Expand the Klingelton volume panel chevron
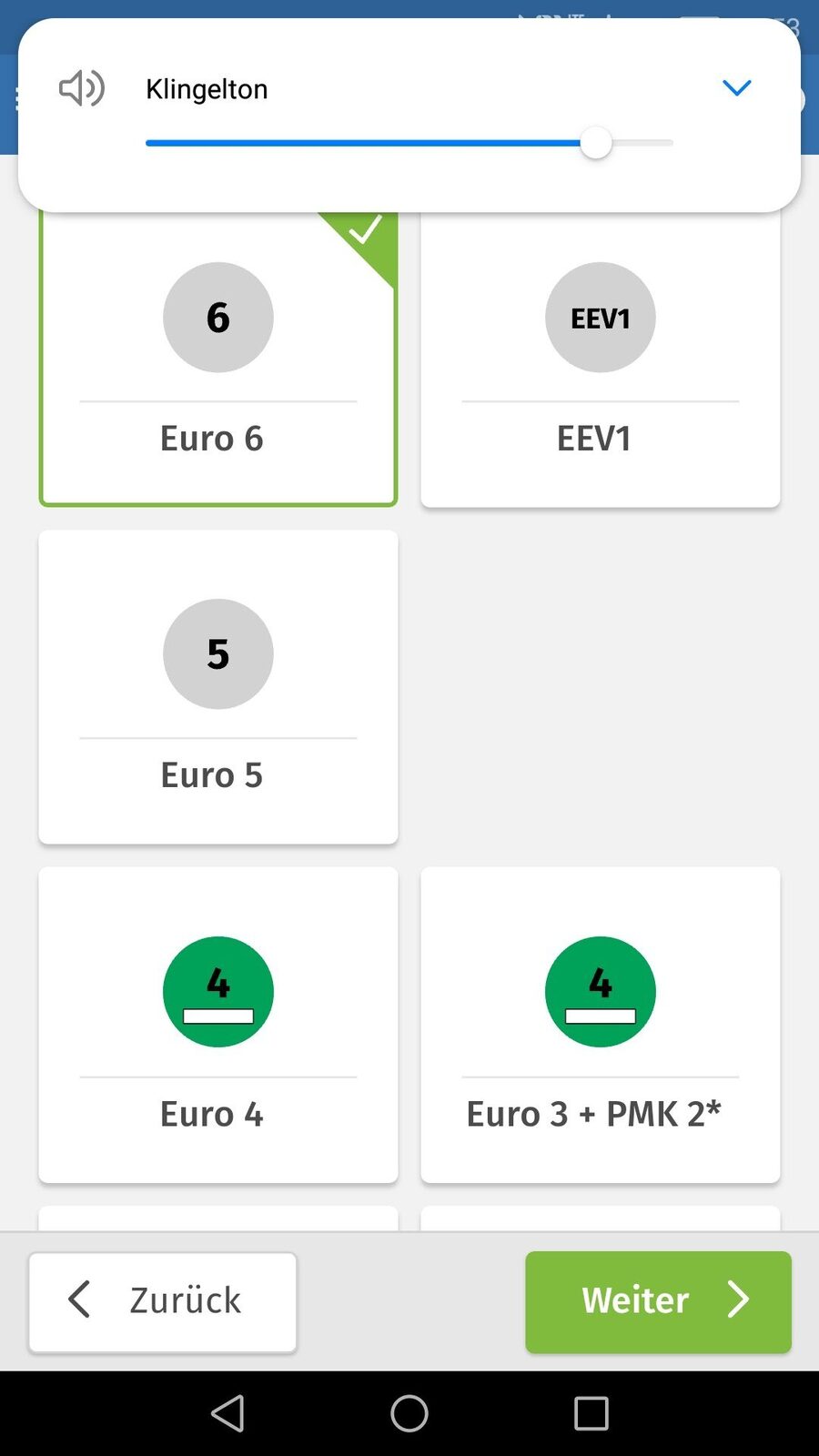This screenshot has width=819, height=1456. [x=736, y=88]
